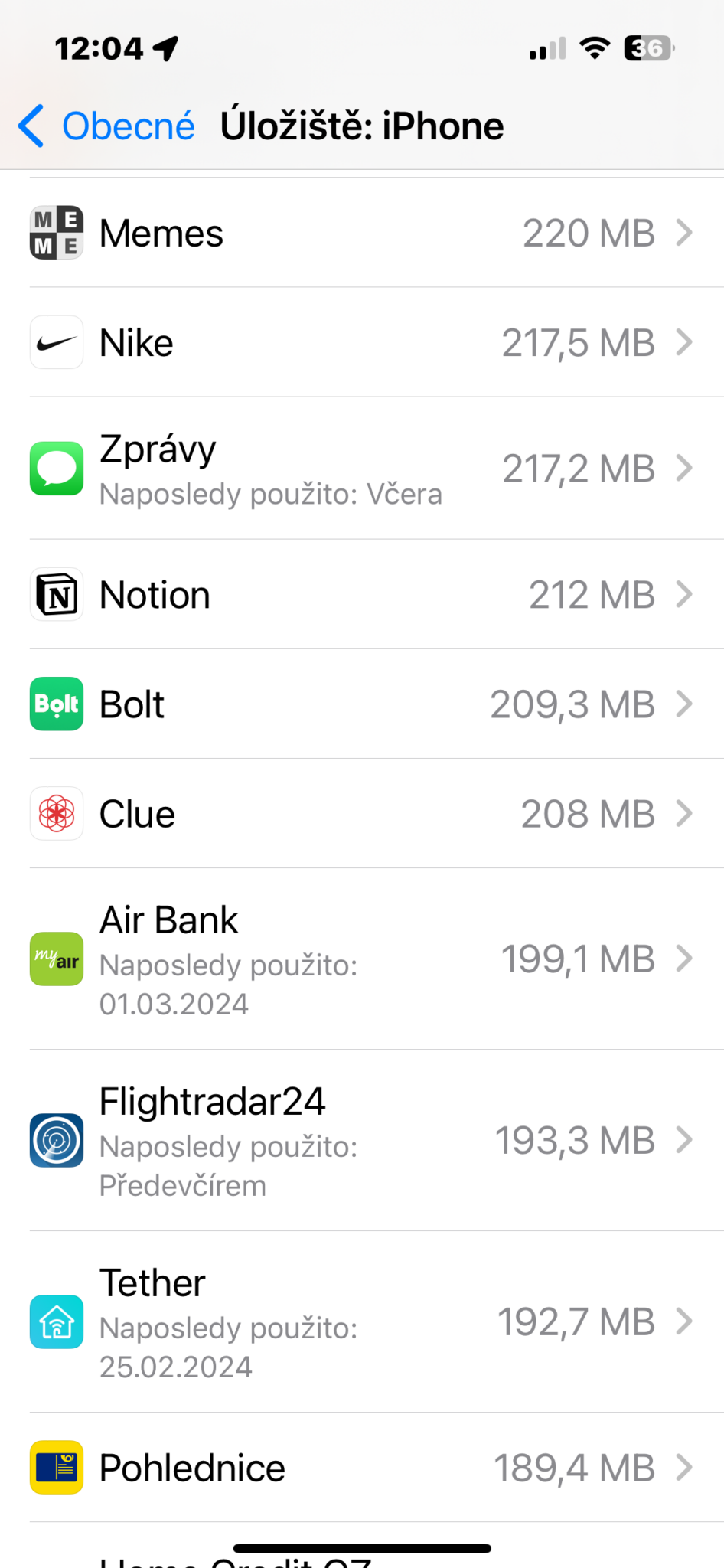Open Zprávy storage details row

pos(362,468)
